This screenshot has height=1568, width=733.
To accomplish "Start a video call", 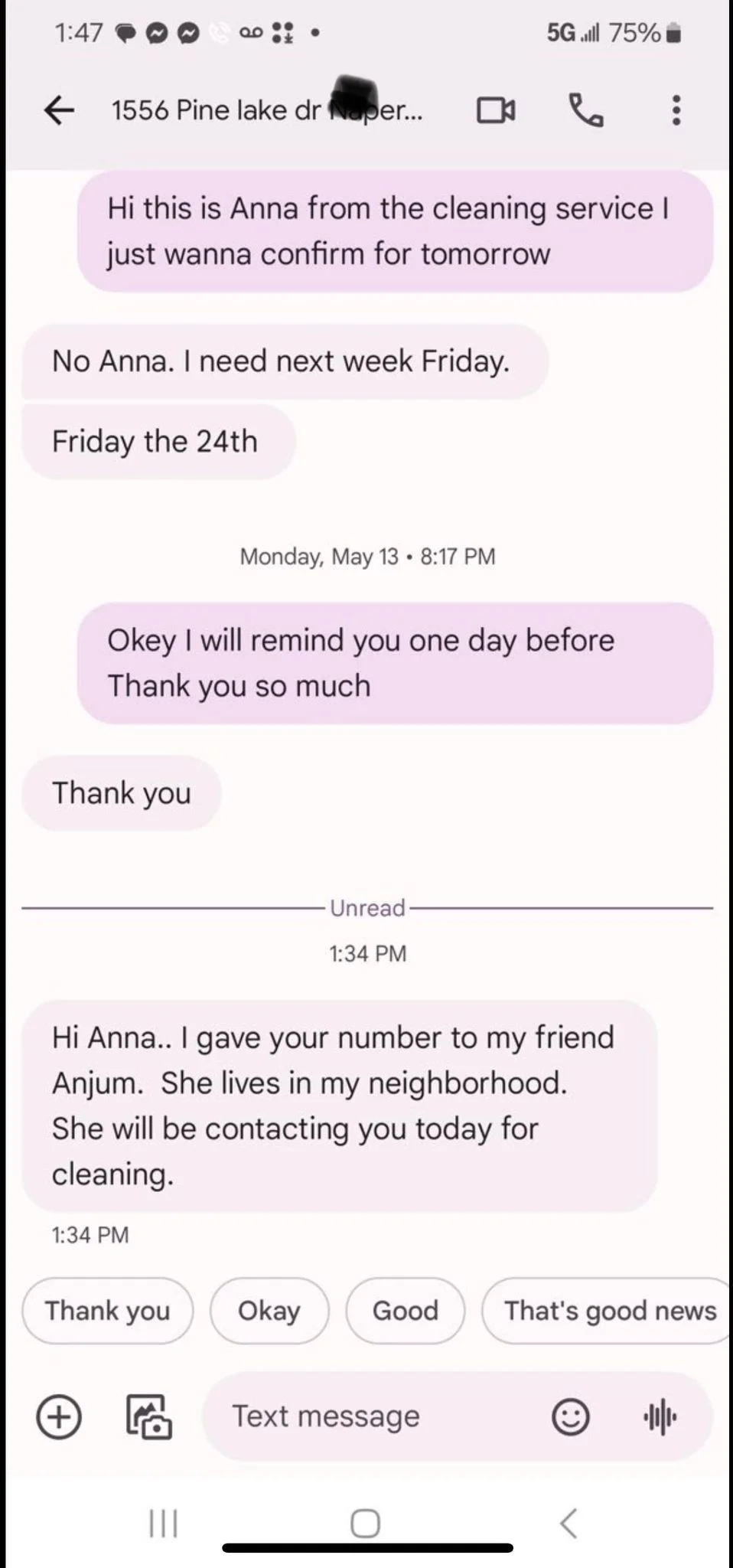I will pos(496,110).
